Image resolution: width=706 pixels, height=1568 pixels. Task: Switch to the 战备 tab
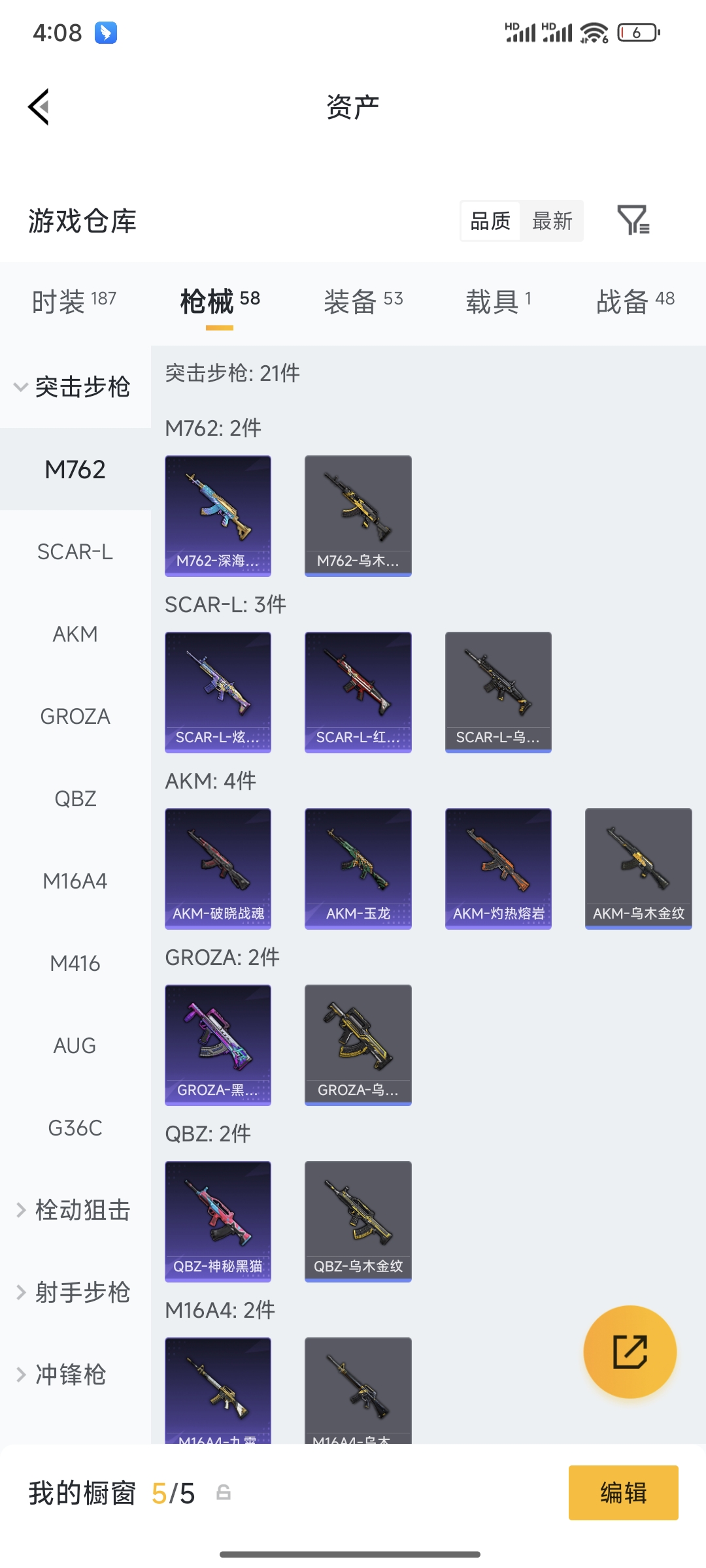[x=635, y=301]
